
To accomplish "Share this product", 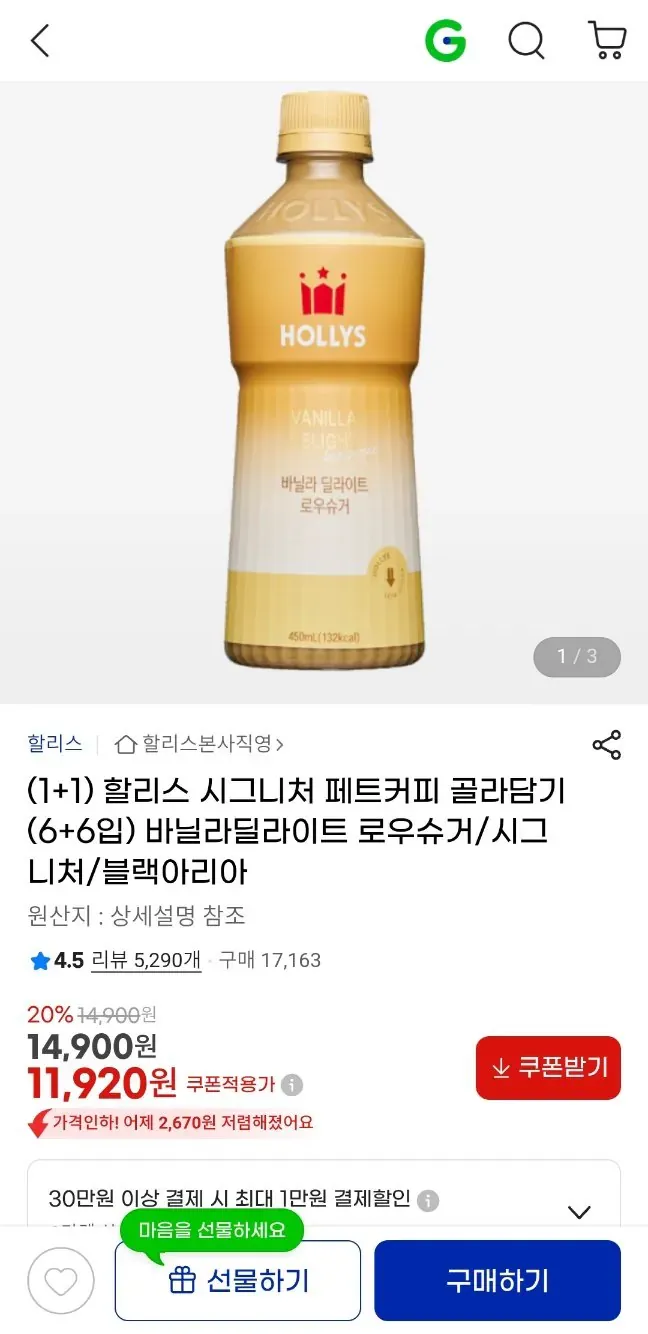I will pos(606,745).
